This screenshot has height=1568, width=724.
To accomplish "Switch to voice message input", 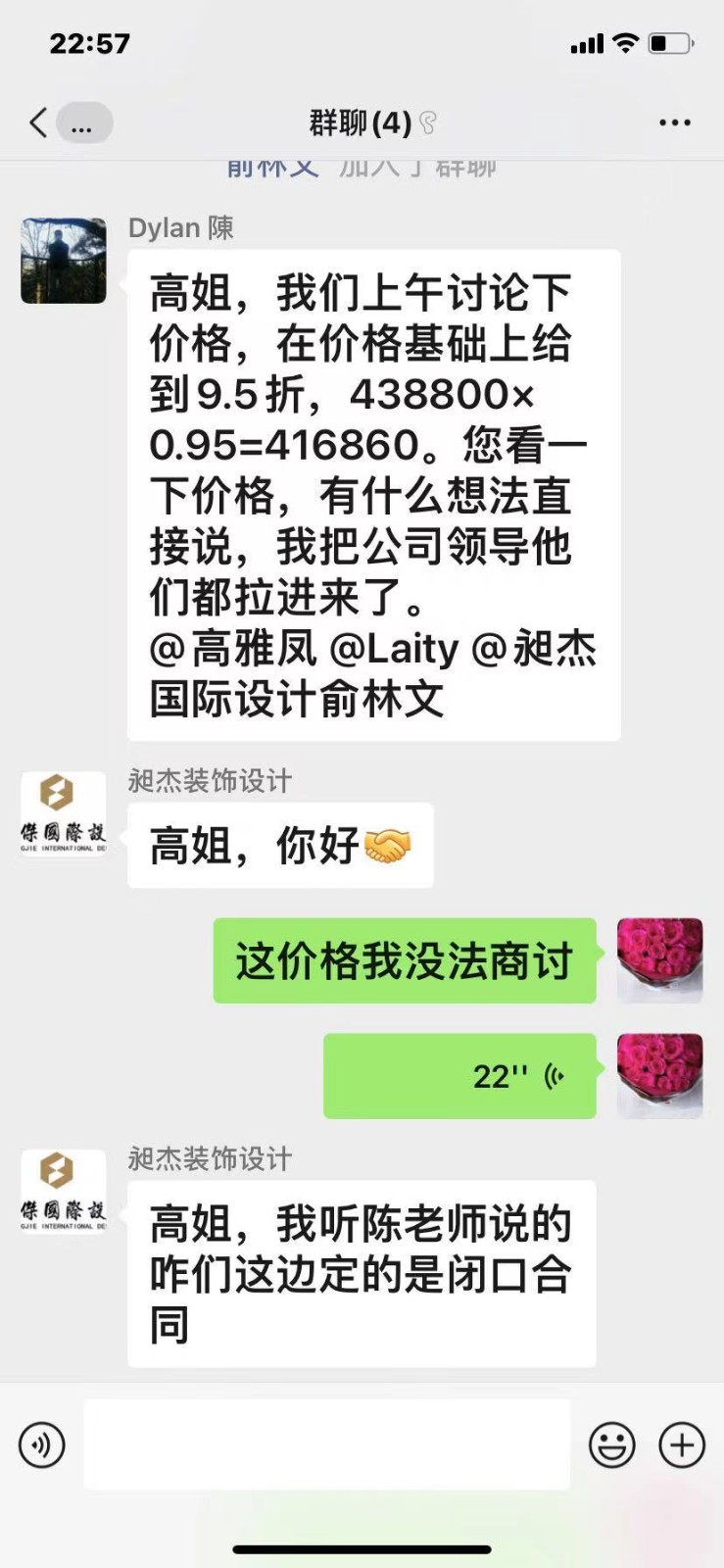I will 42,1445.
